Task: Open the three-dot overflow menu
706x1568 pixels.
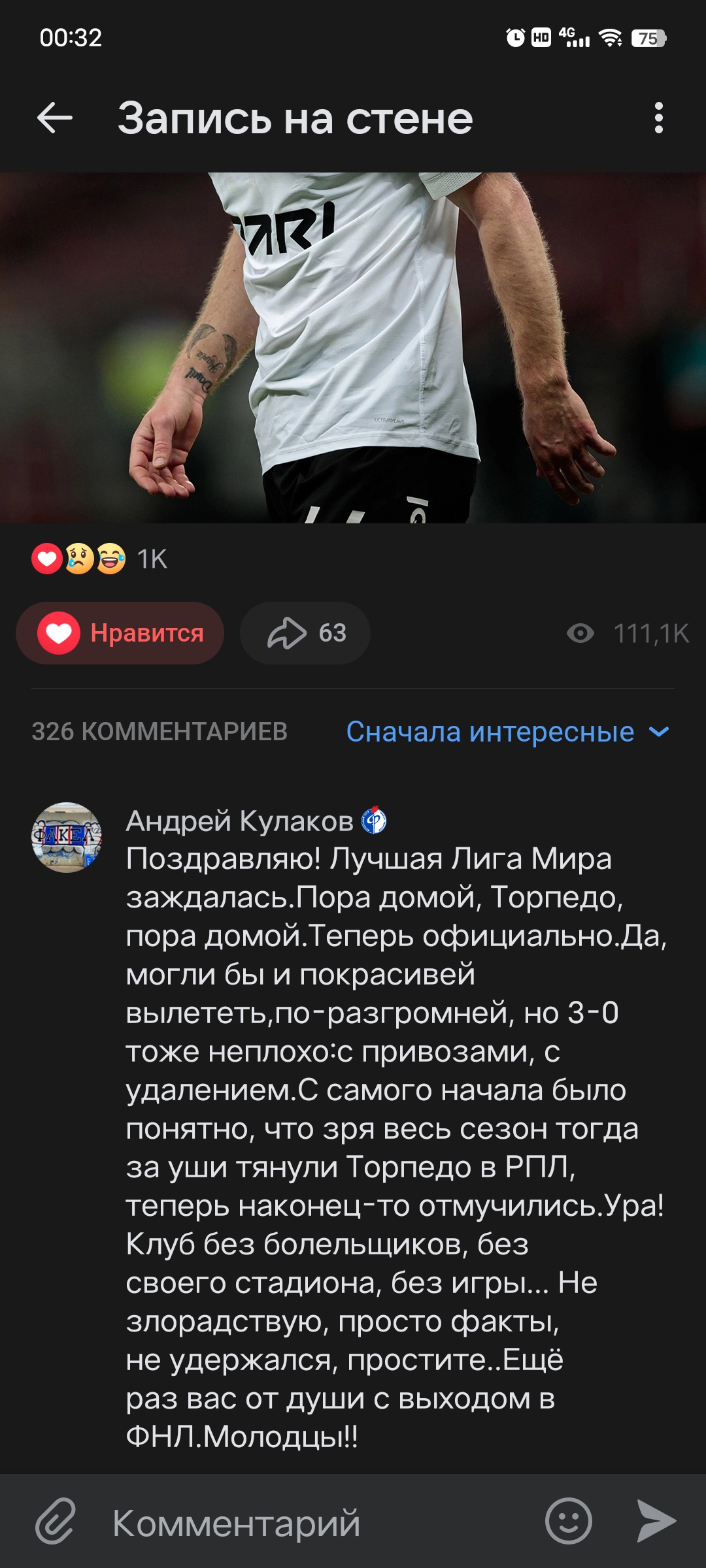Action: pos(658,118)
